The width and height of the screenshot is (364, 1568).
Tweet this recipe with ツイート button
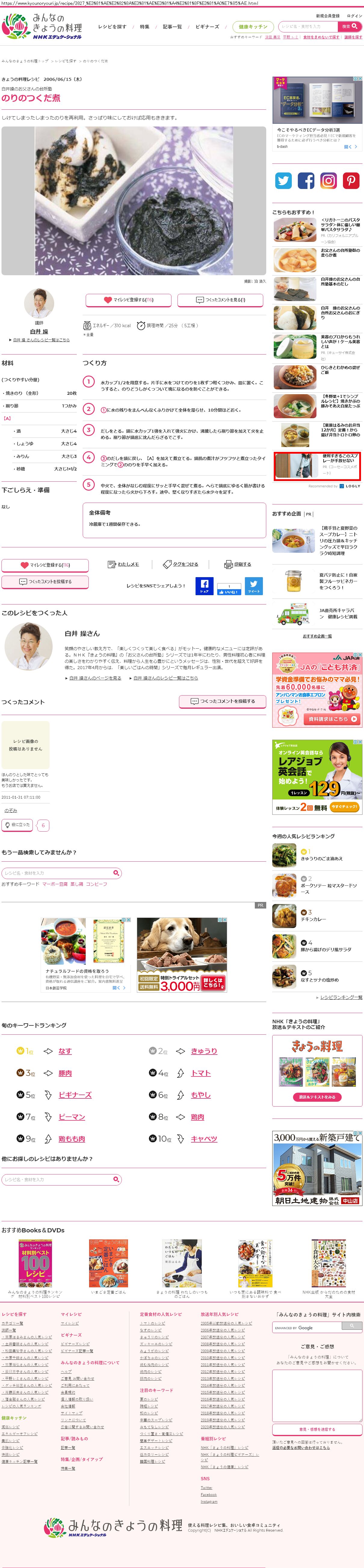pos(254,586)
